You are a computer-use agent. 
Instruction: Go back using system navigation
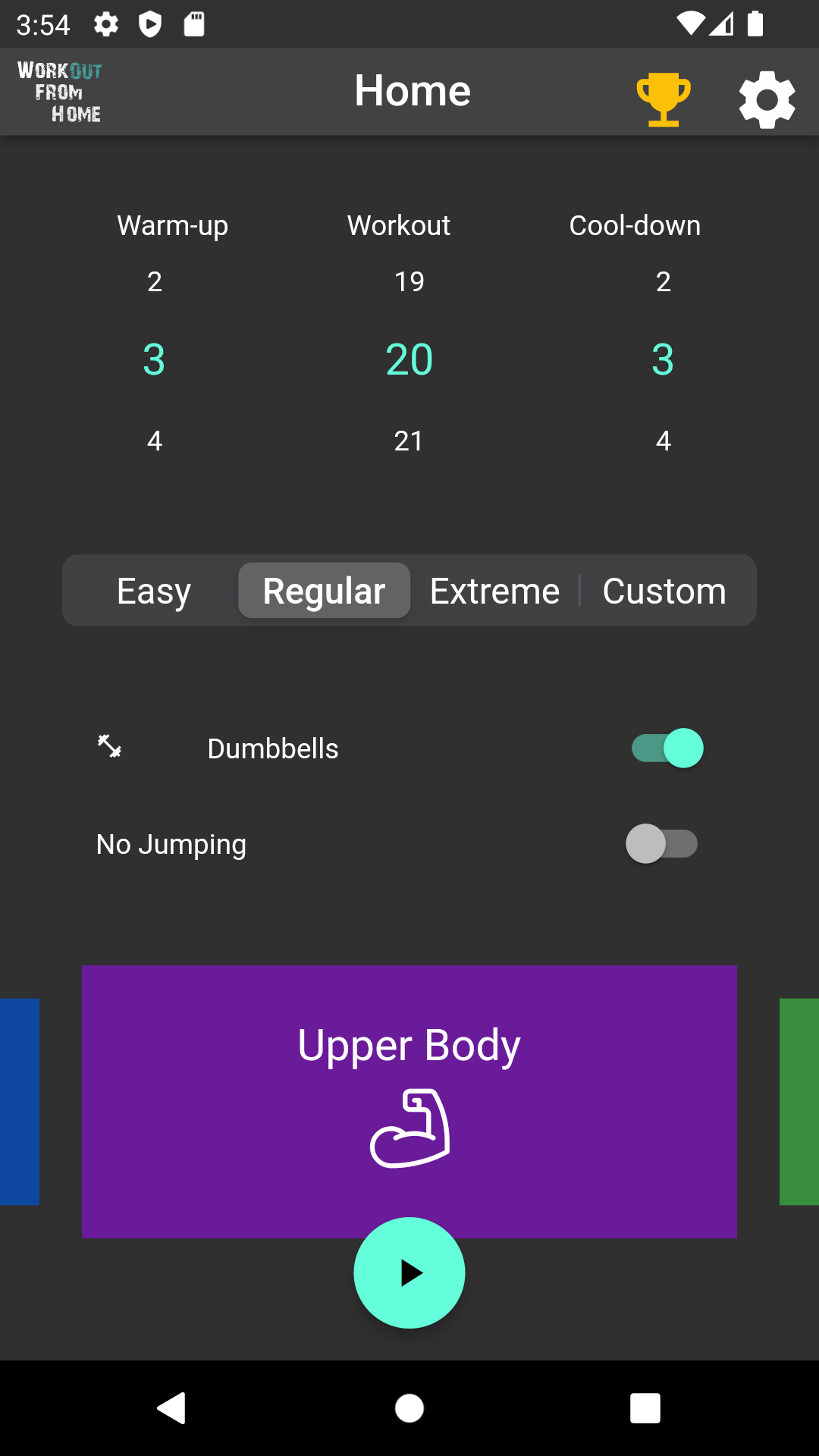click(x=171, y=1408)
